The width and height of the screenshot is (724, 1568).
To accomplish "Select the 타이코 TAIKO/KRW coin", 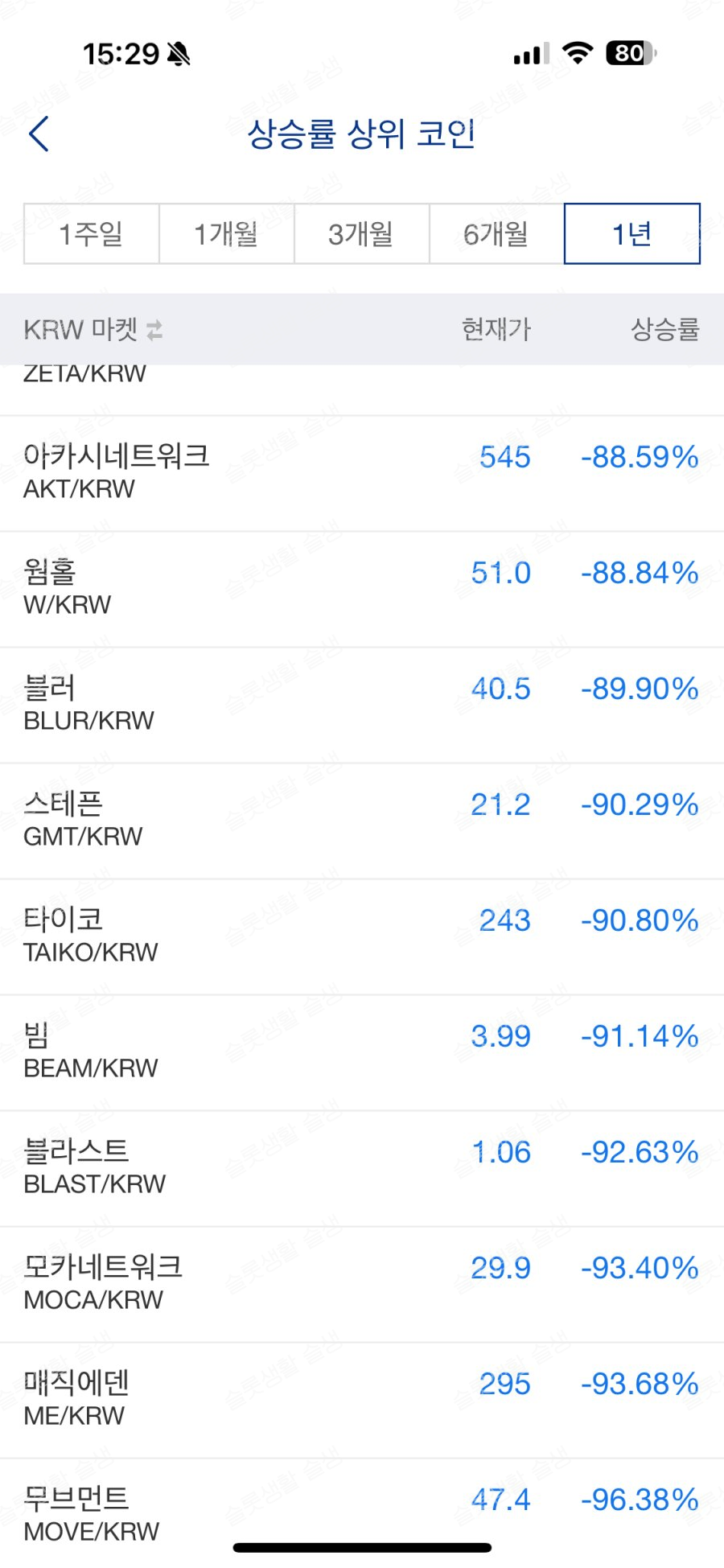I will point(362,936).
